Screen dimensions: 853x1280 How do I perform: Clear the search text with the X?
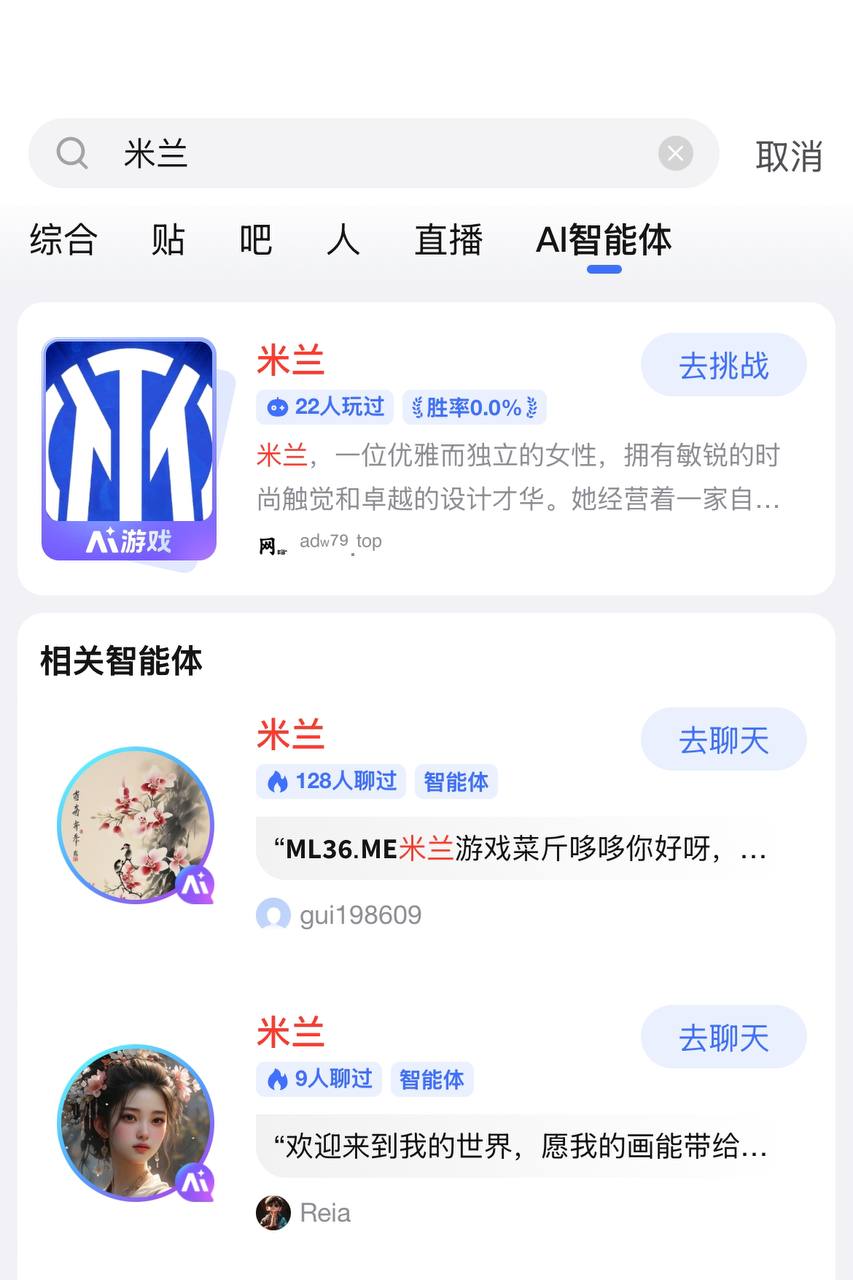(675, 154)
